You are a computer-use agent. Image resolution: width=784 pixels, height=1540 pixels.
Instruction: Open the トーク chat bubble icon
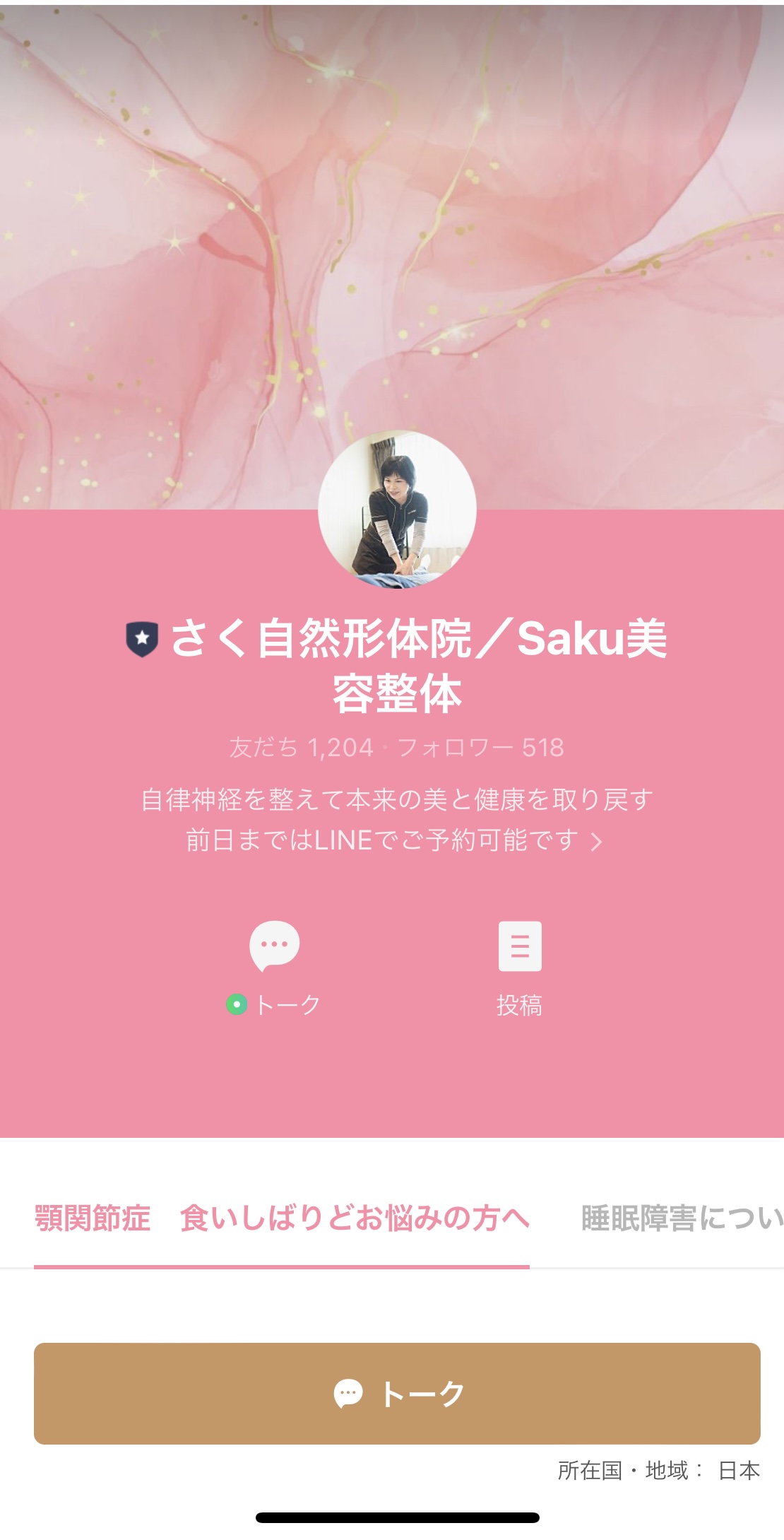coord(274,946)
